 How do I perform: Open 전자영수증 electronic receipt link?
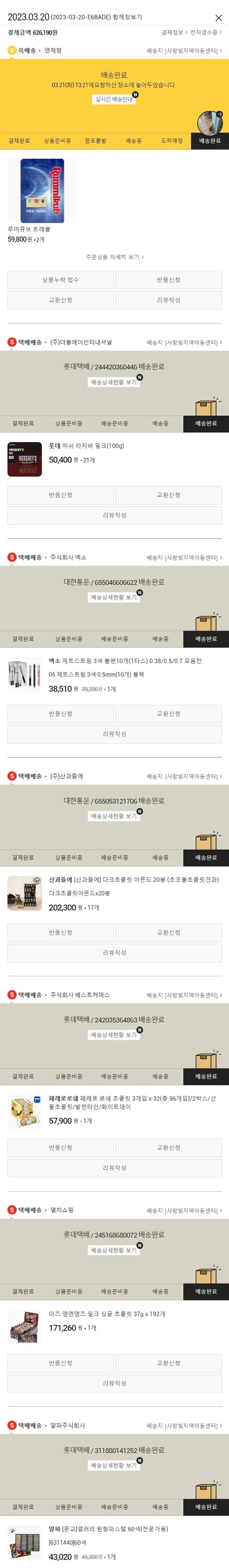click(x=205, y=32)
